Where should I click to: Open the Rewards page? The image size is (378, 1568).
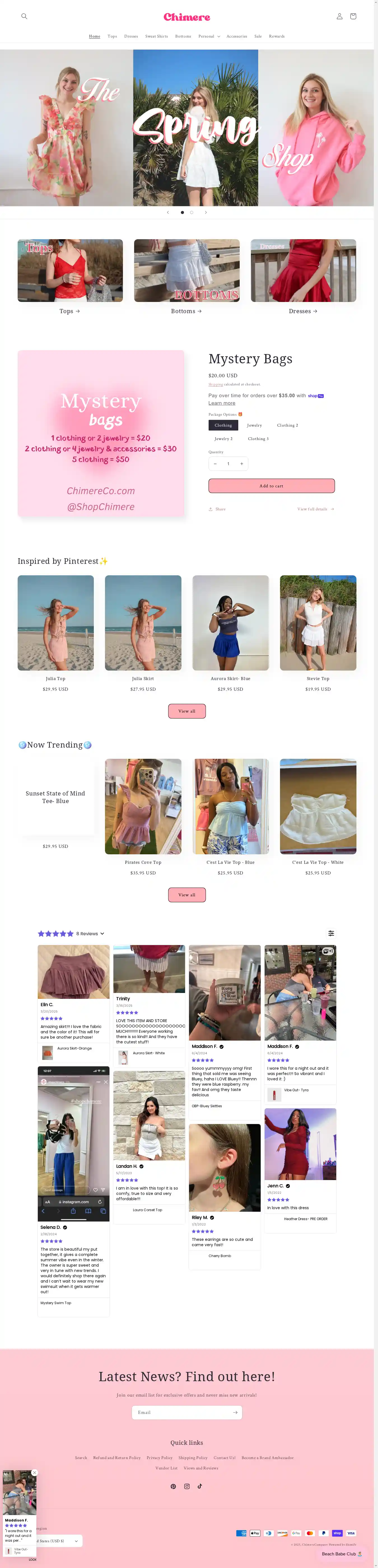[x=276, y=36]
